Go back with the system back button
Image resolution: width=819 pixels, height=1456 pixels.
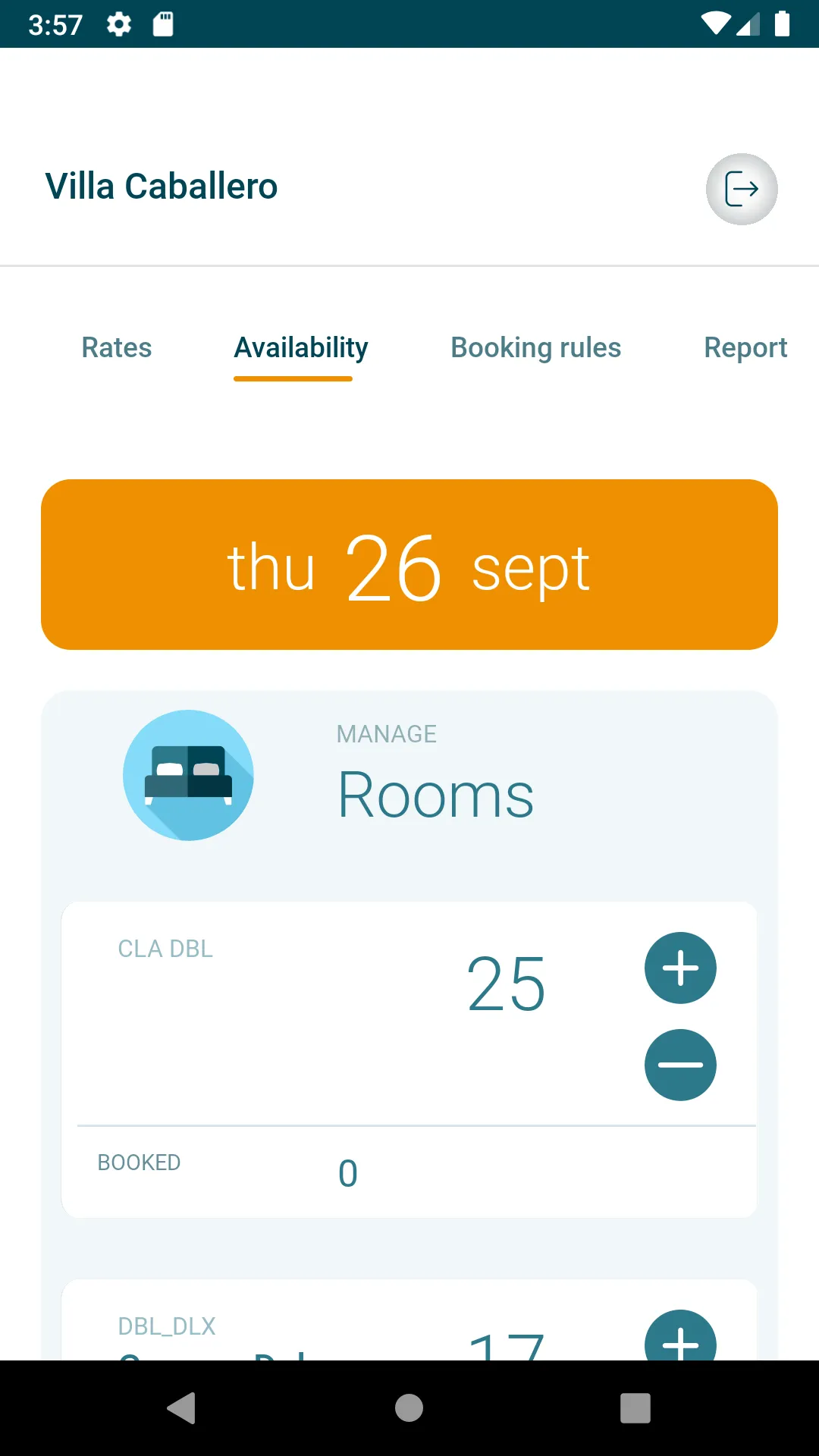tap(182, 1408)
